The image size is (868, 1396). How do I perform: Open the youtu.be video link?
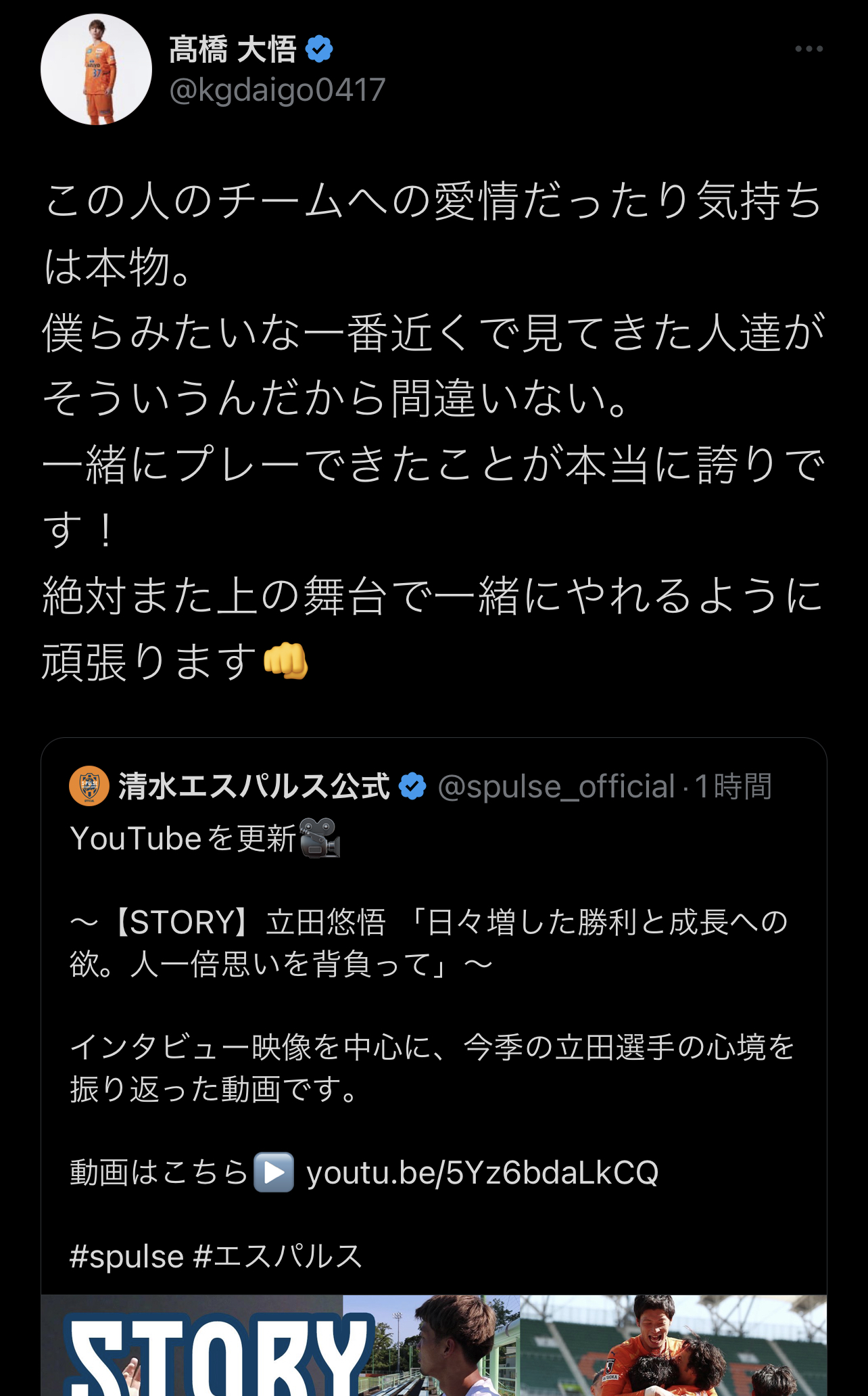pyautogui.click(x=482, y=1172)
